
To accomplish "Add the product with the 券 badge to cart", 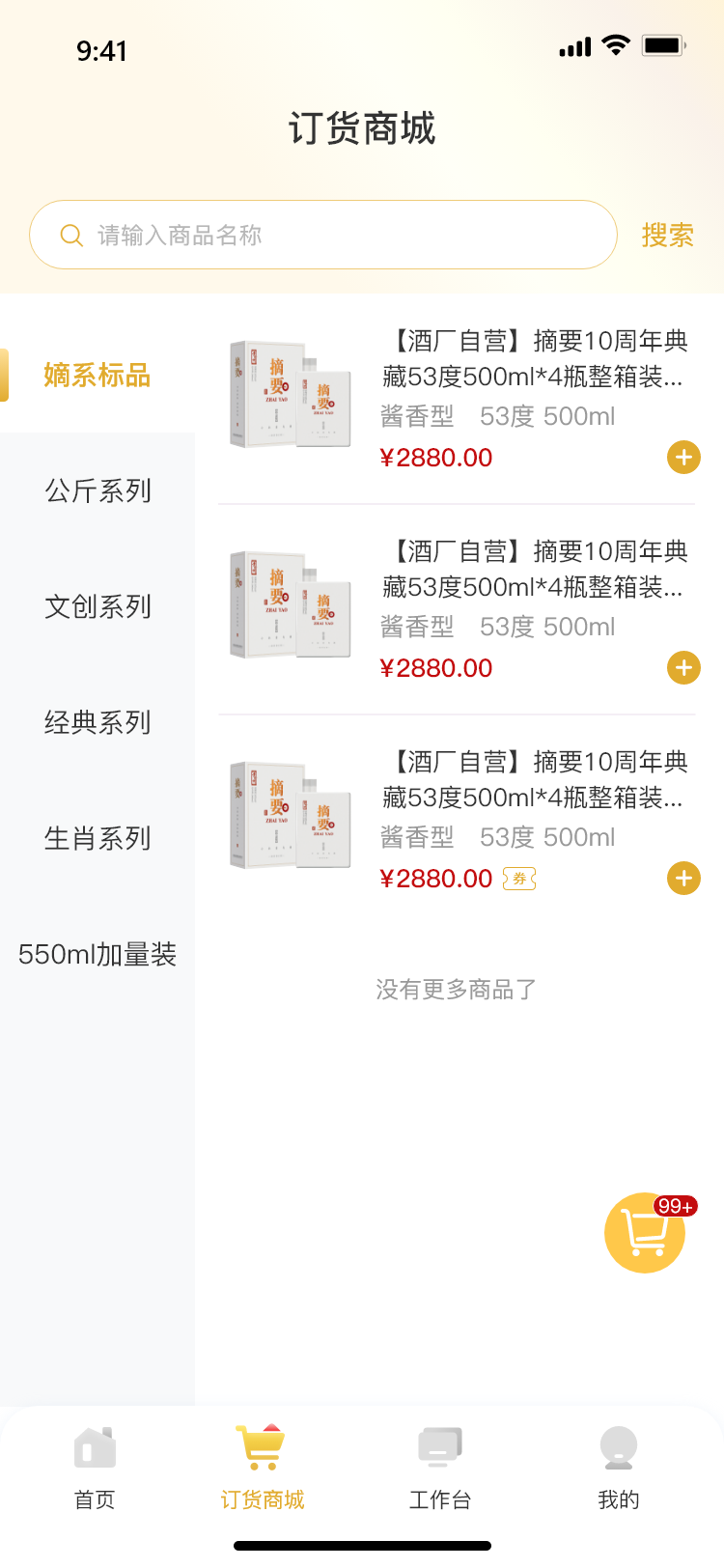I will (683, 878).
